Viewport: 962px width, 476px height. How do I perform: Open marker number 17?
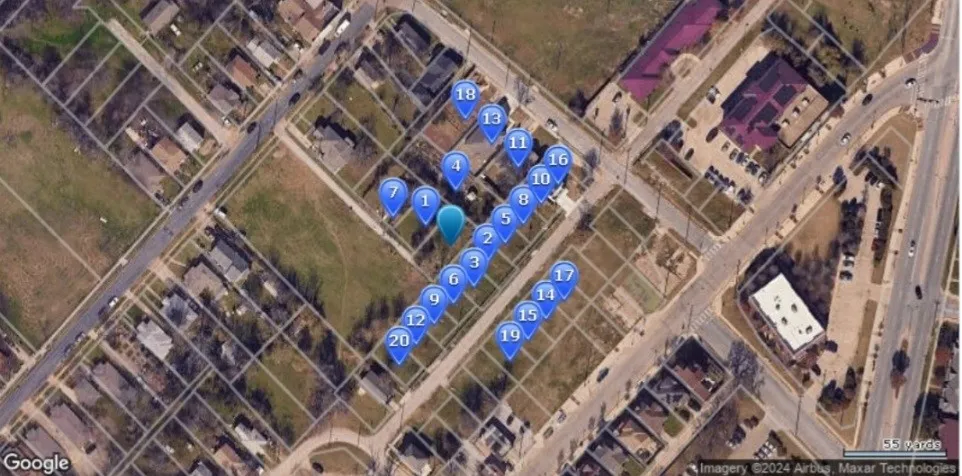tap(564, 276)
